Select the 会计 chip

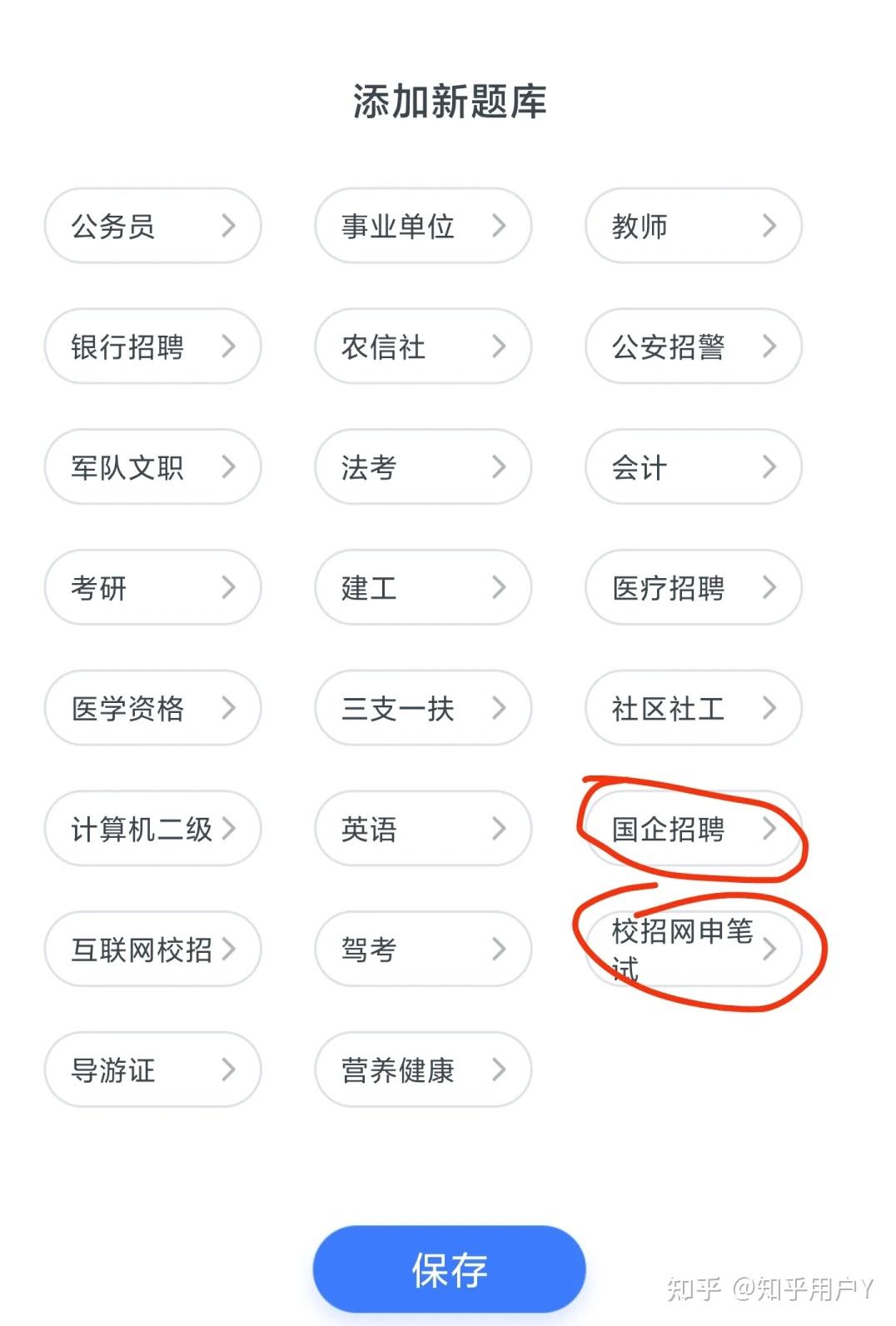click(694, 466)
